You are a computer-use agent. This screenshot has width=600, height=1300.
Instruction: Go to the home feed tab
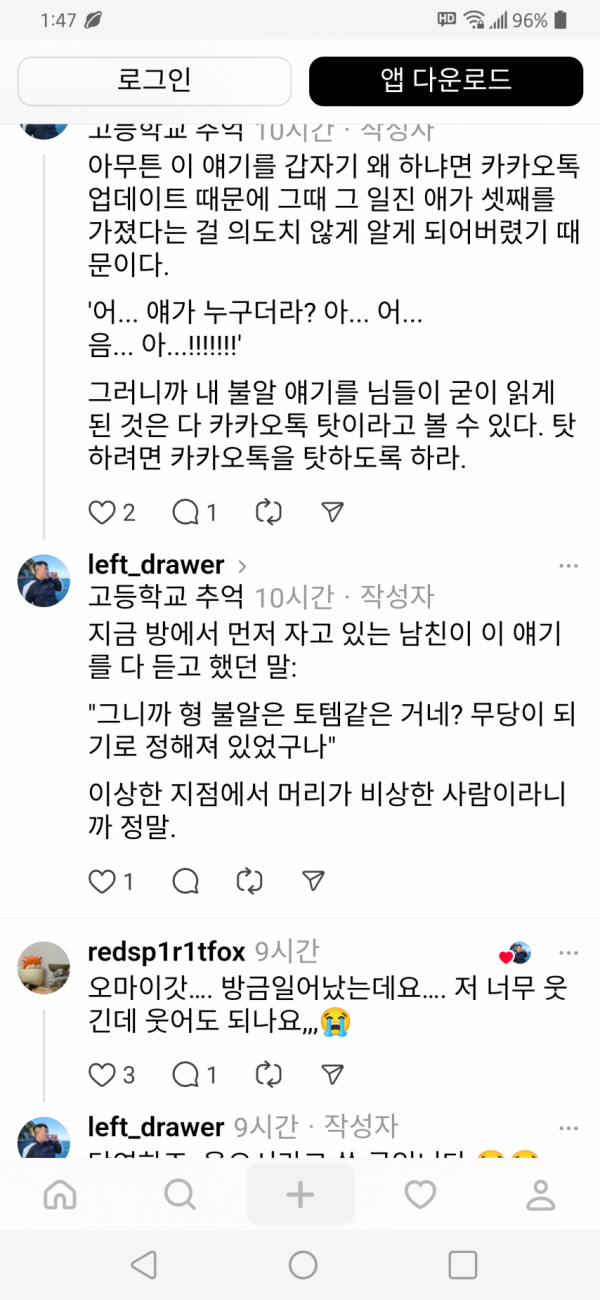61,1194
